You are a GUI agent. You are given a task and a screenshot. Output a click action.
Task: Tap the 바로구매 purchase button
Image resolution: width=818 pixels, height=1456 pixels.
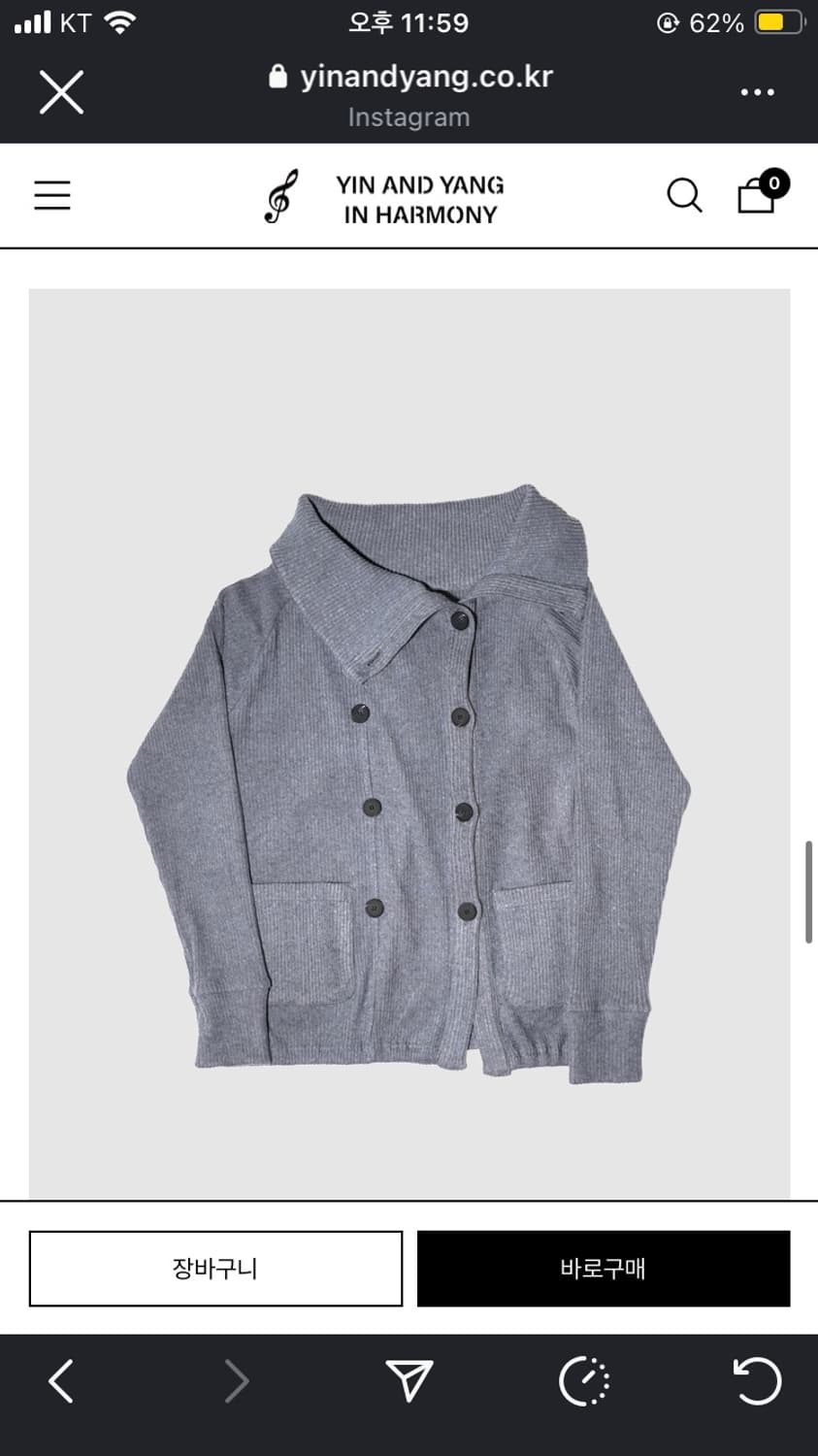point(604,1269)
